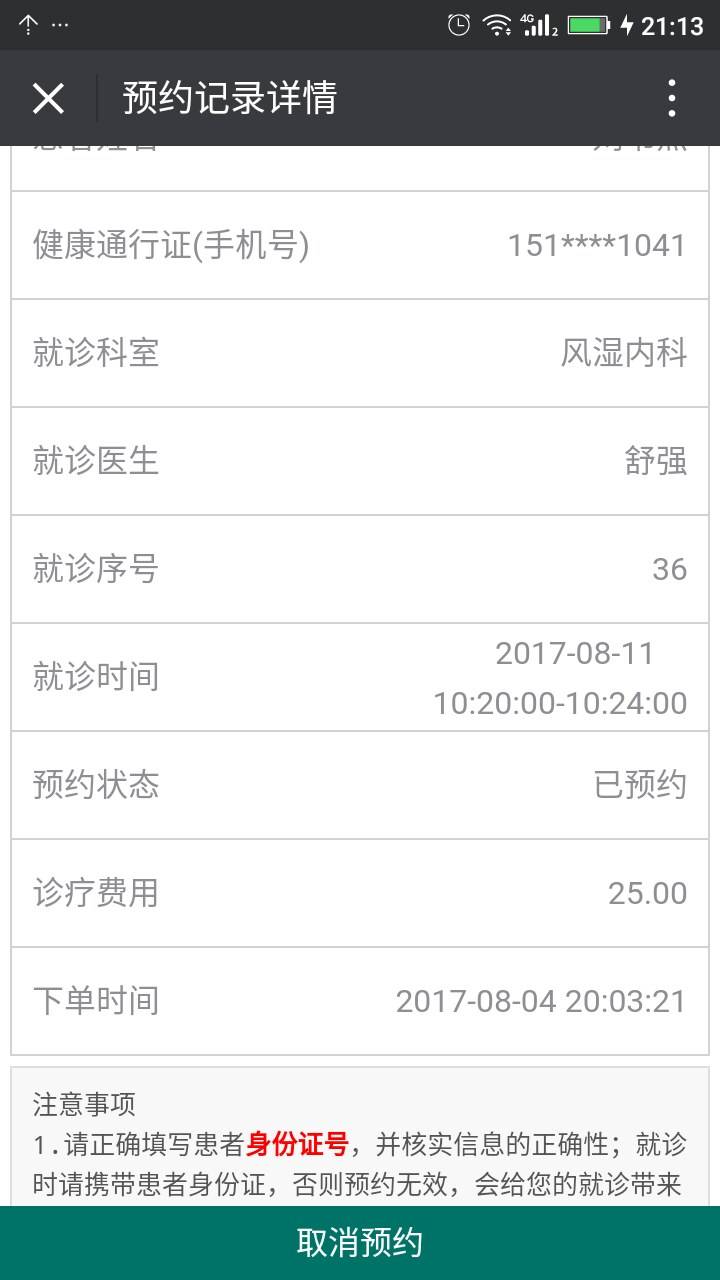720x1280 pixels.
Task: Open the three-dot overflow menu
Action: pos(671,98)
